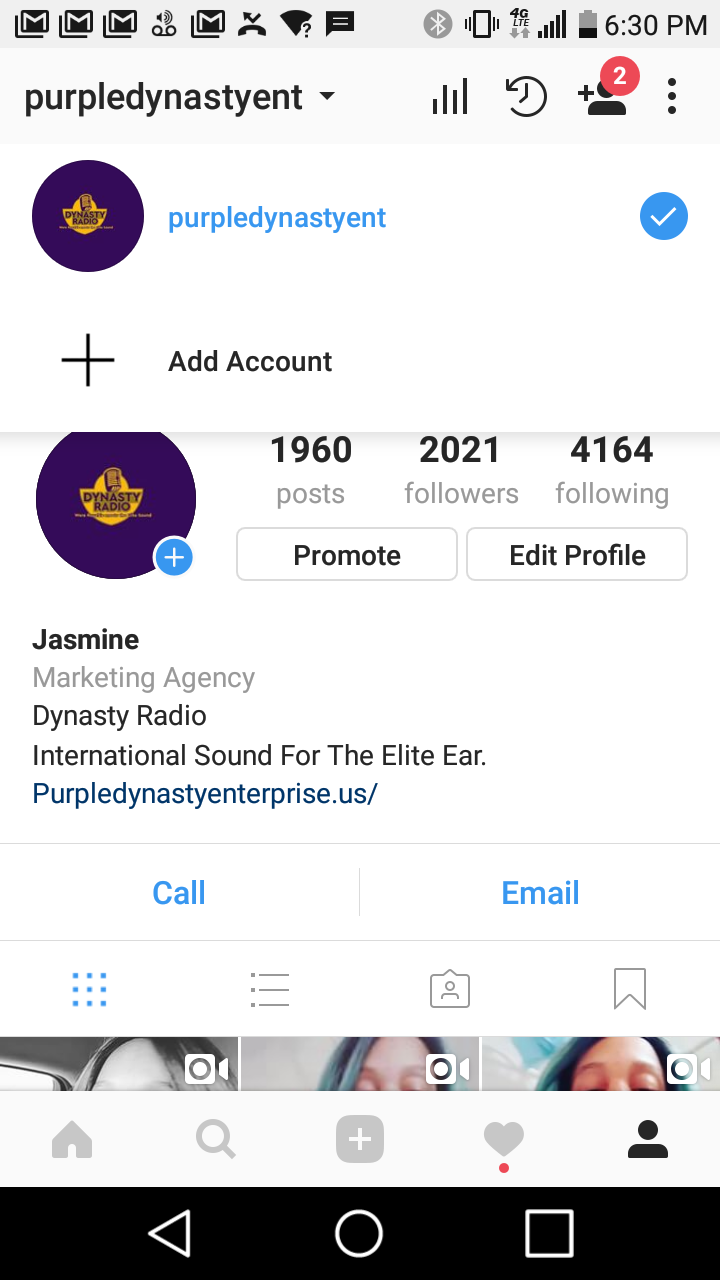Open the insights bar chart icon
Screen dimensions: 720x1280
pyautogui.click(x=450, y=97)
